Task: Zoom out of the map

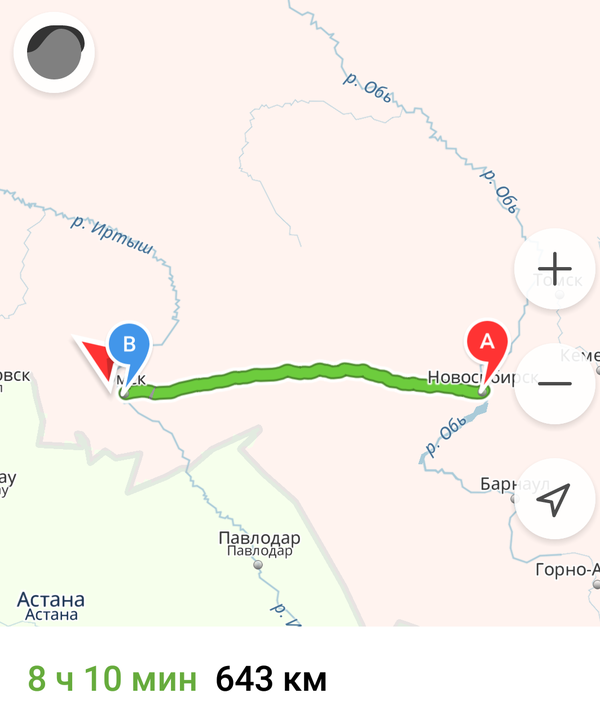Action: 554,384
